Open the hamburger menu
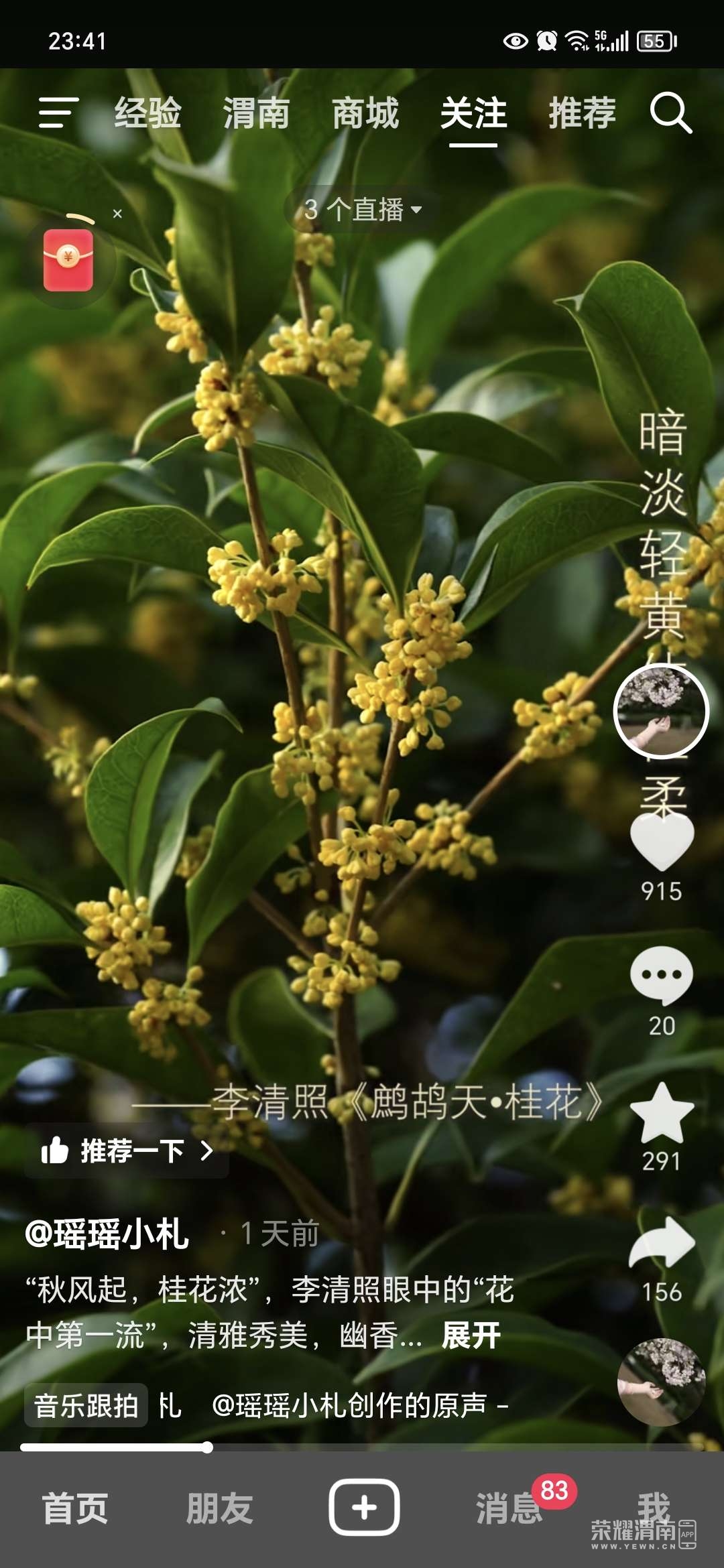The height and width of the screenshot is (1568, 724). click(x=58, y=112)
